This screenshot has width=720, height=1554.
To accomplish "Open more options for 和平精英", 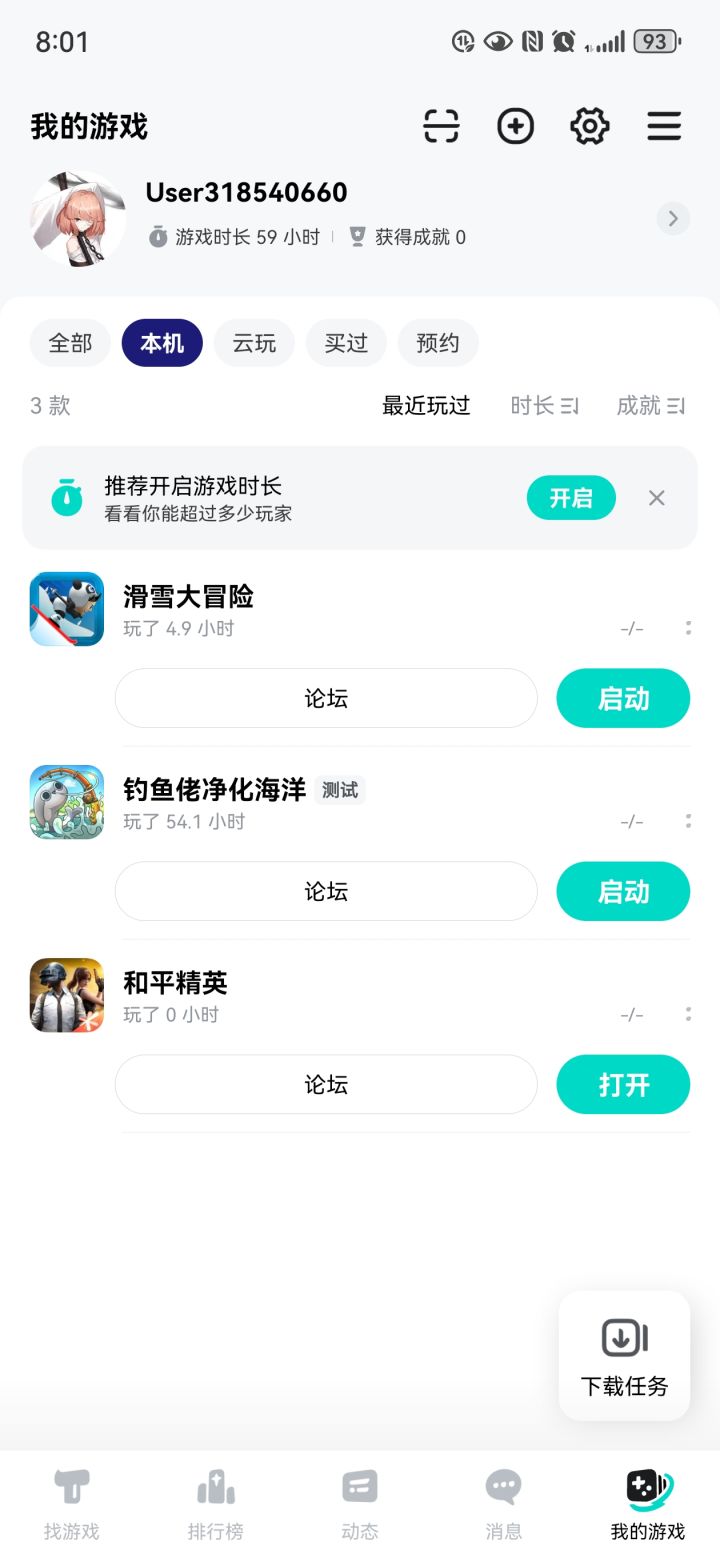I will (688, 1014).
